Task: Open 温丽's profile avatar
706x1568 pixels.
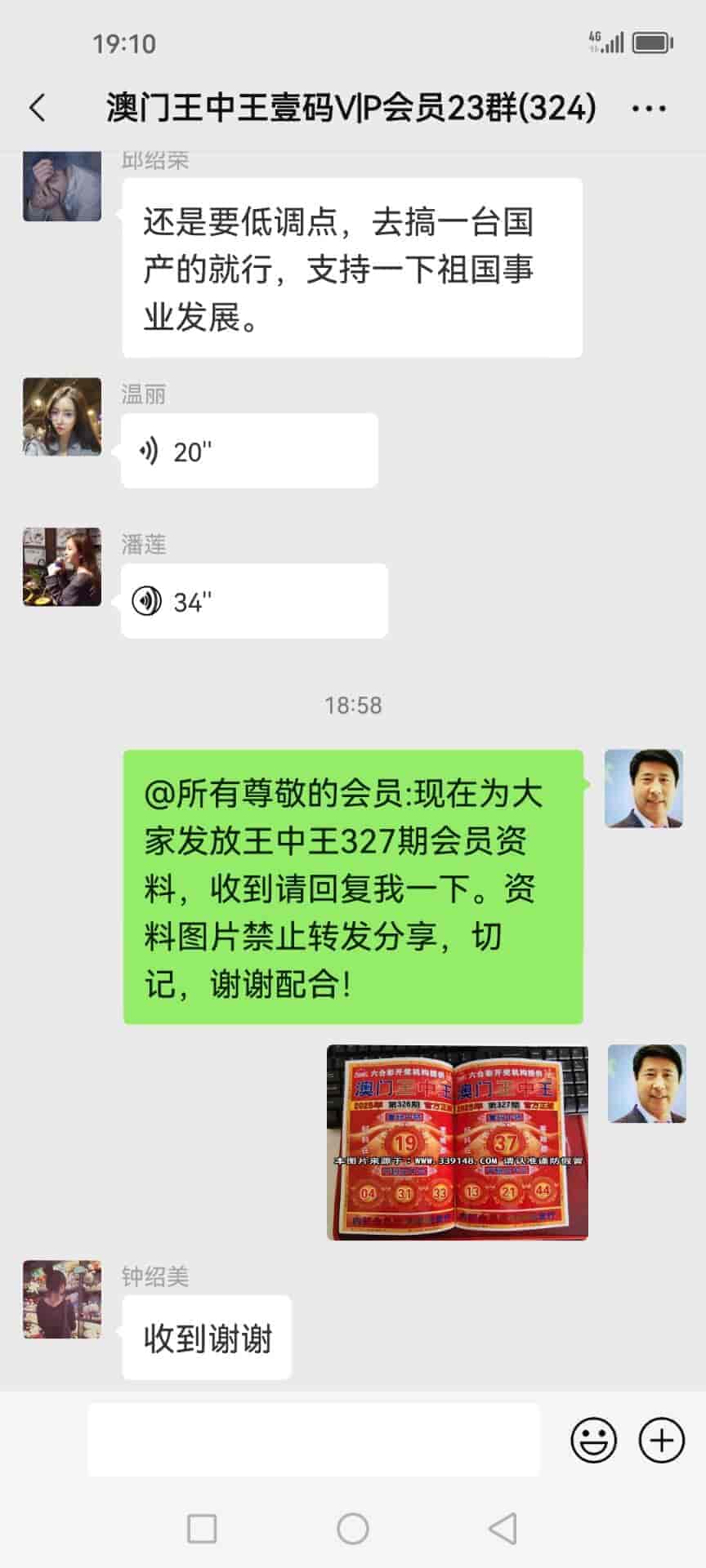Action: 62,416
